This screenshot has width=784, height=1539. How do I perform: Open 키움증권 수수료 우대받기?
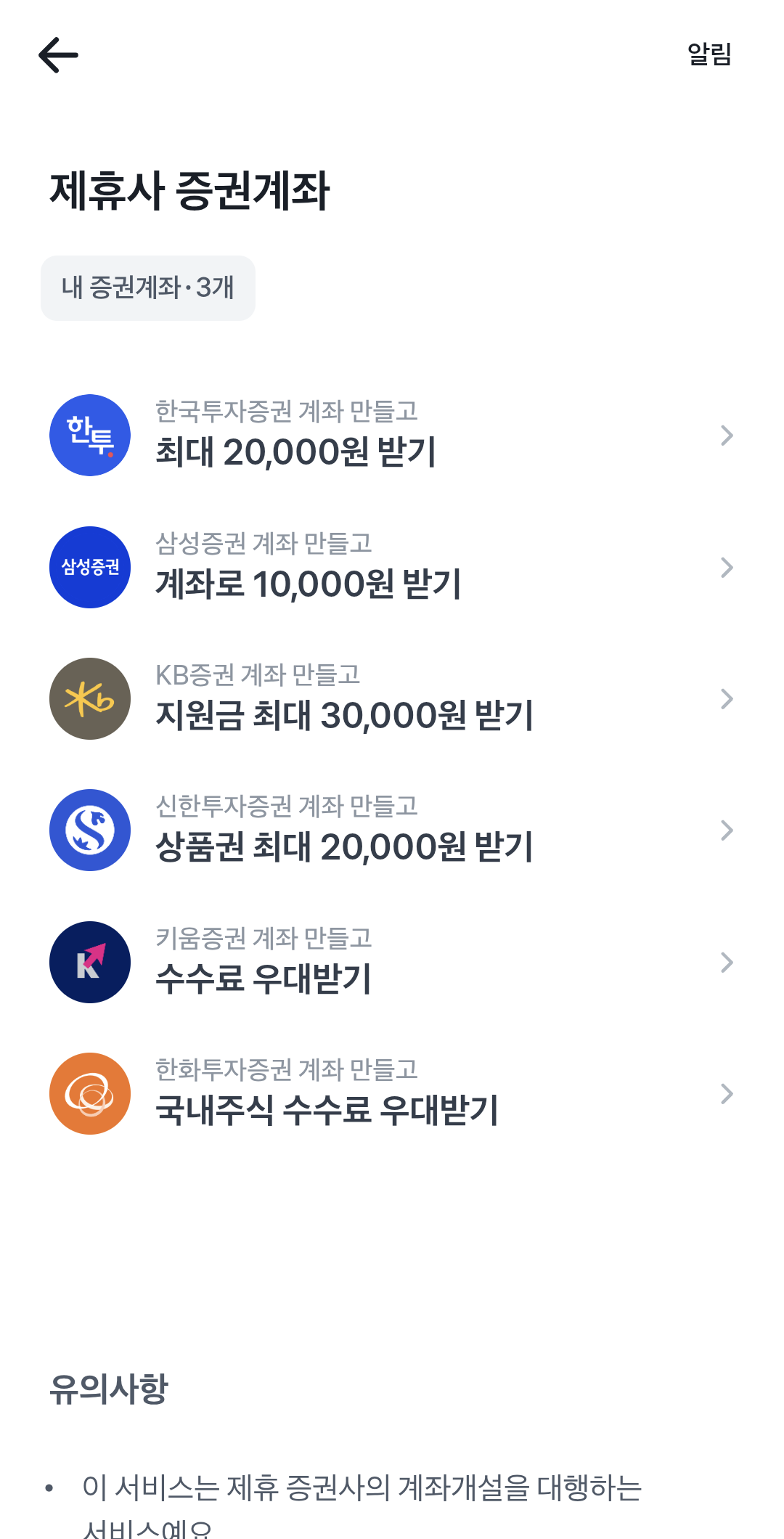click(x=392, y=962)
